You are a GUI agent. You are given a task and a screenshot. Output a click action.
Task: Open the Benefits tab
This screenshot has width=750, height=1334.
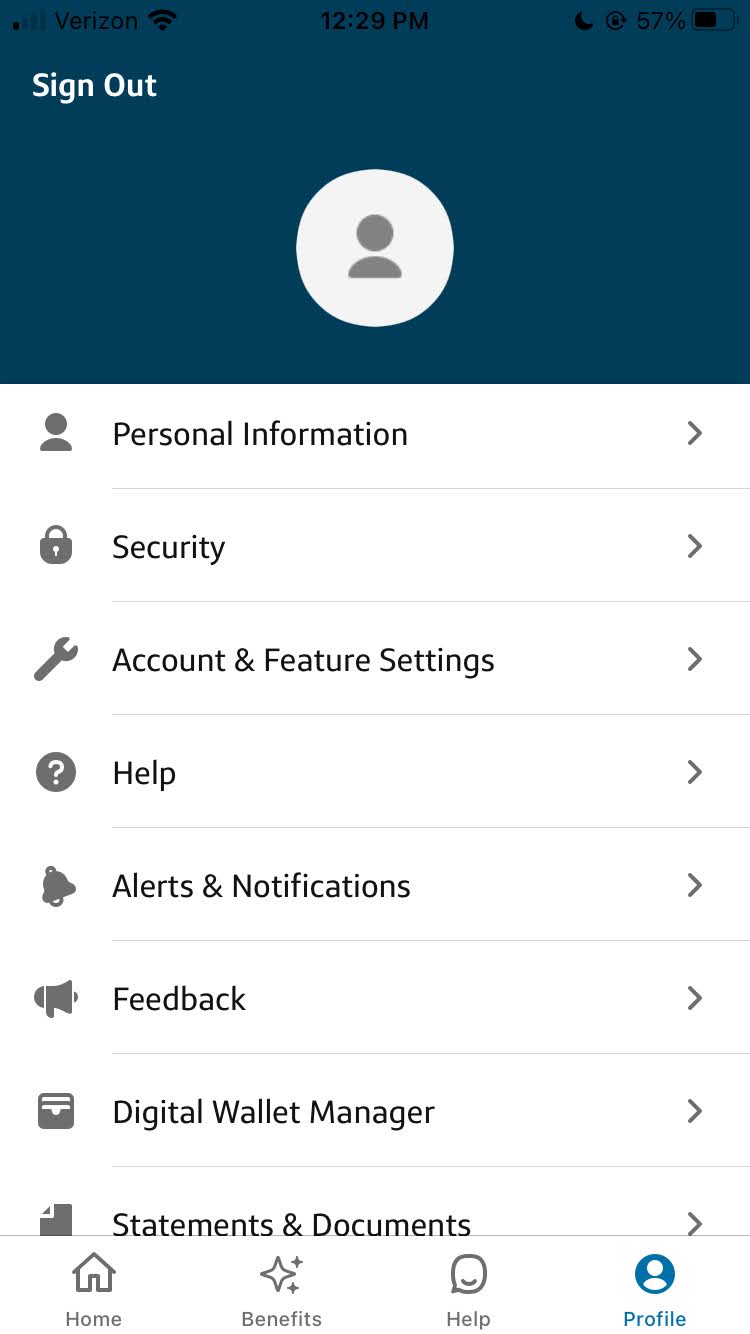click(281, 1287)
